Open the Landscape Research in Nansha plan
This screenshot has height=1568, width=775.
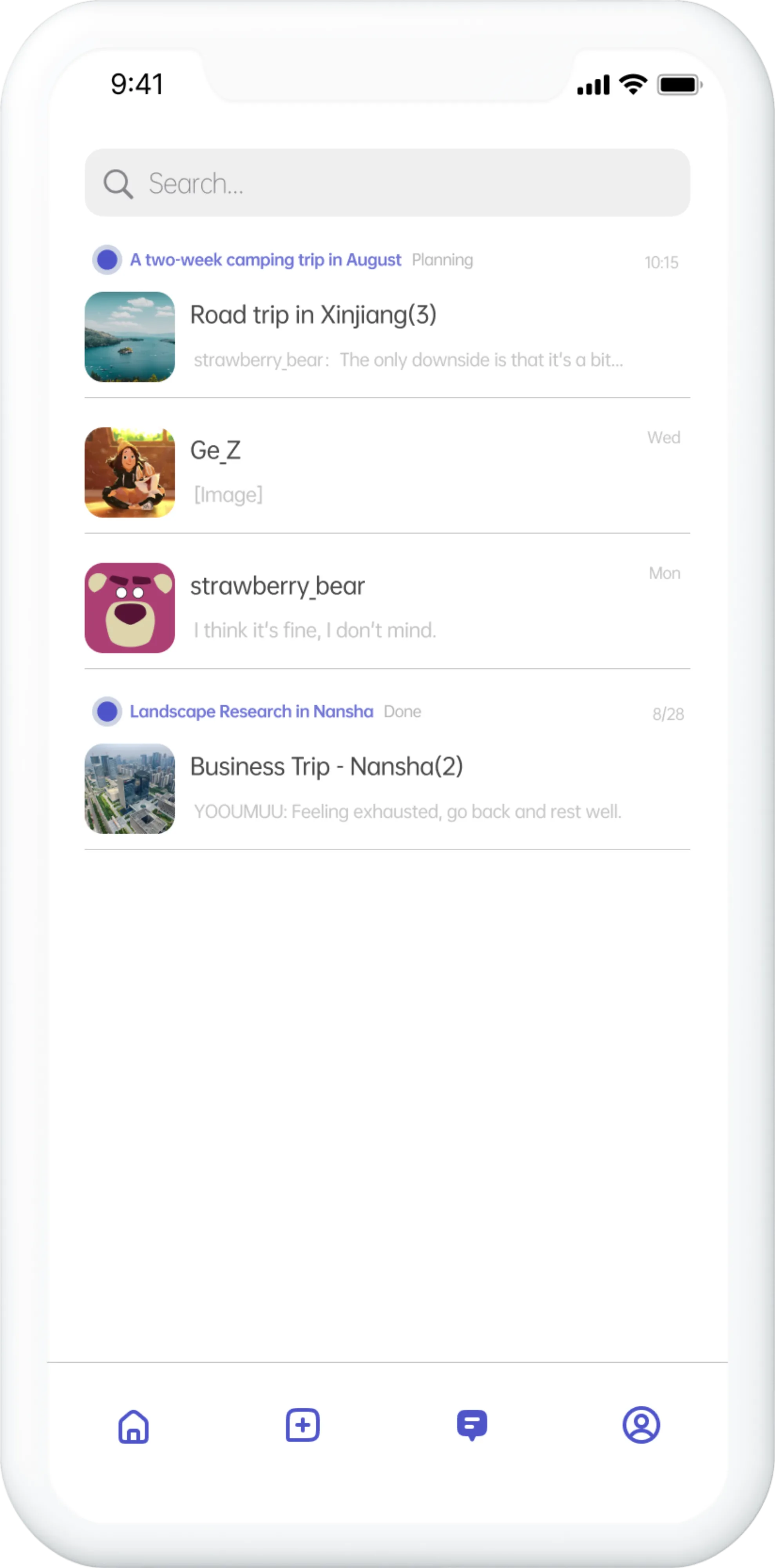pyautogui.click(x=251, y=711)
